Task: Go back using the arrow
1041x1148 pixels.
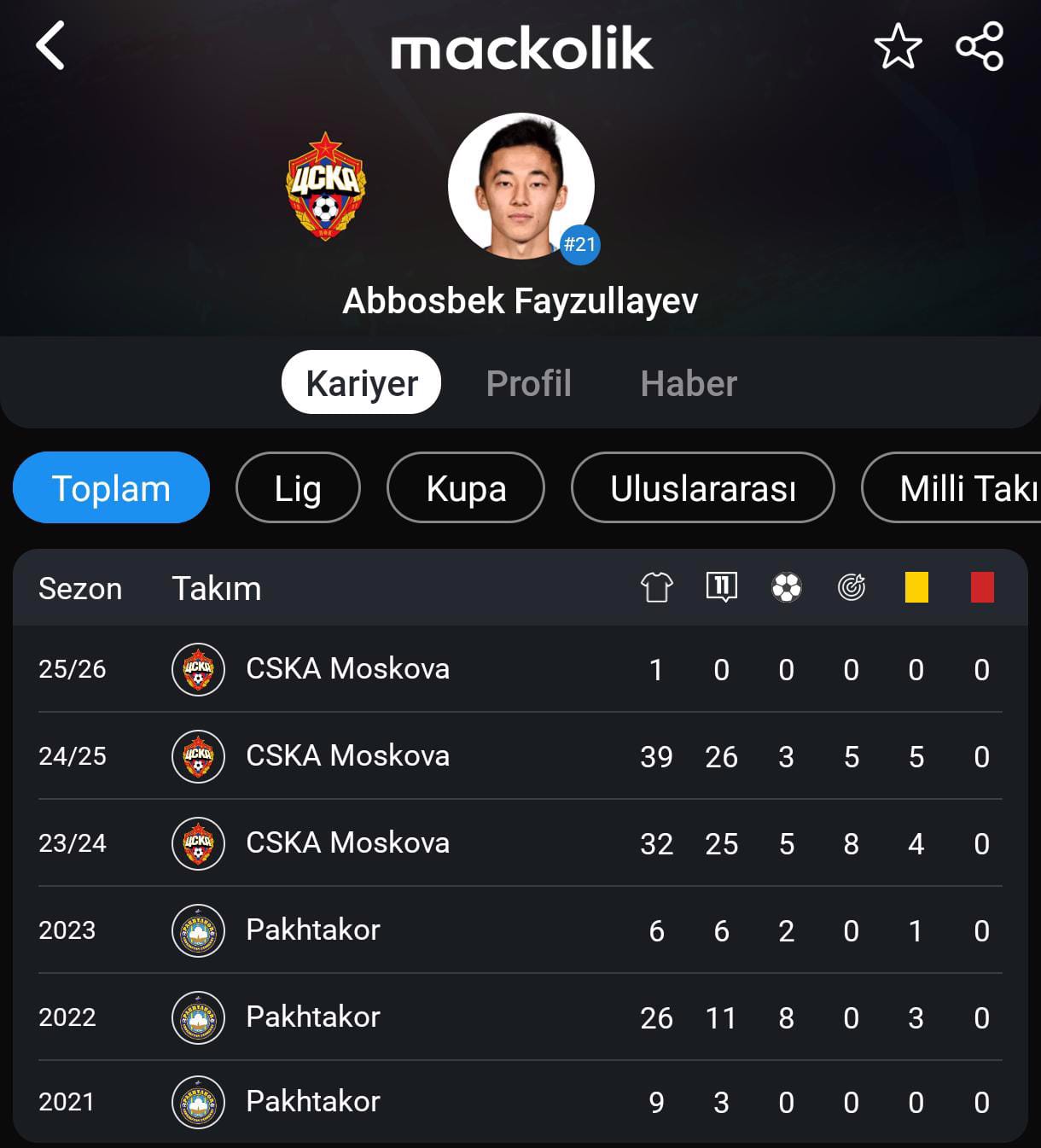Action: point(50,46)
